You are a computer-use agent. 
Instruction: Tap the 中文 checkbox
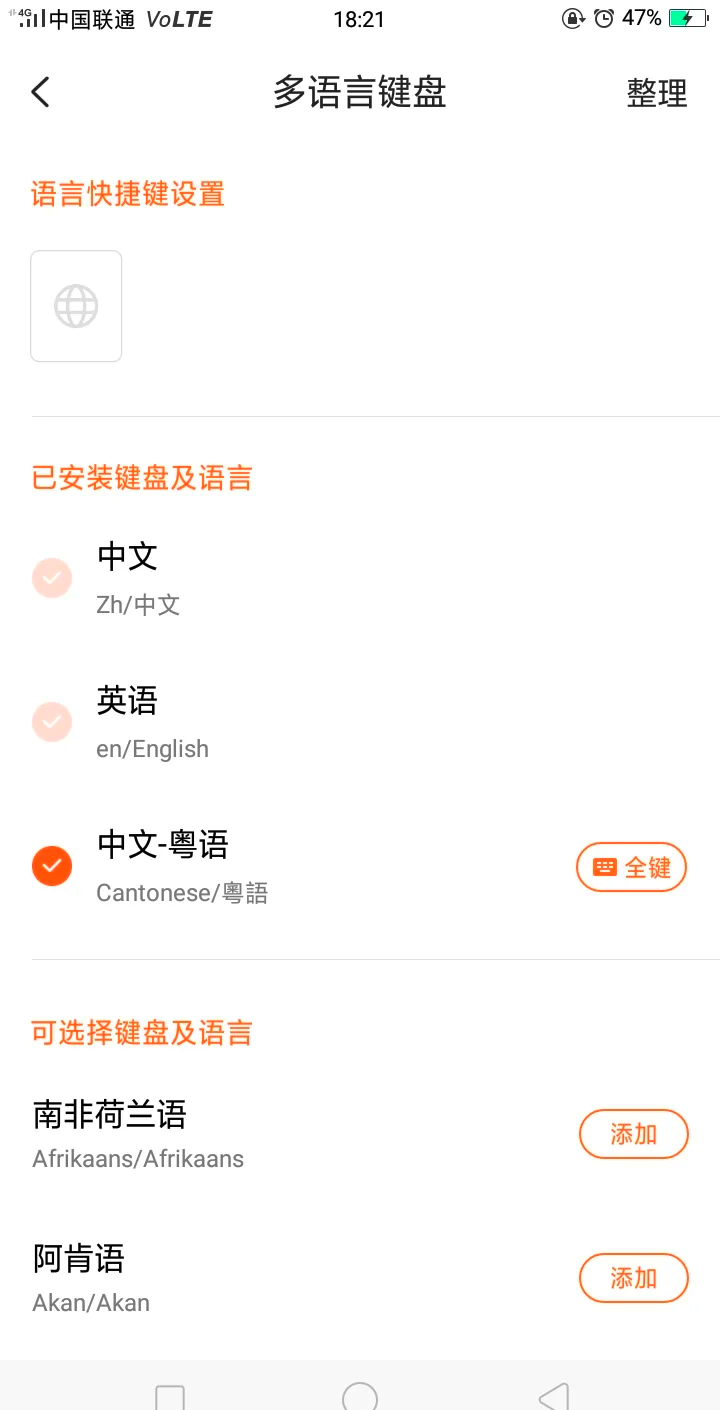point(52,578)
